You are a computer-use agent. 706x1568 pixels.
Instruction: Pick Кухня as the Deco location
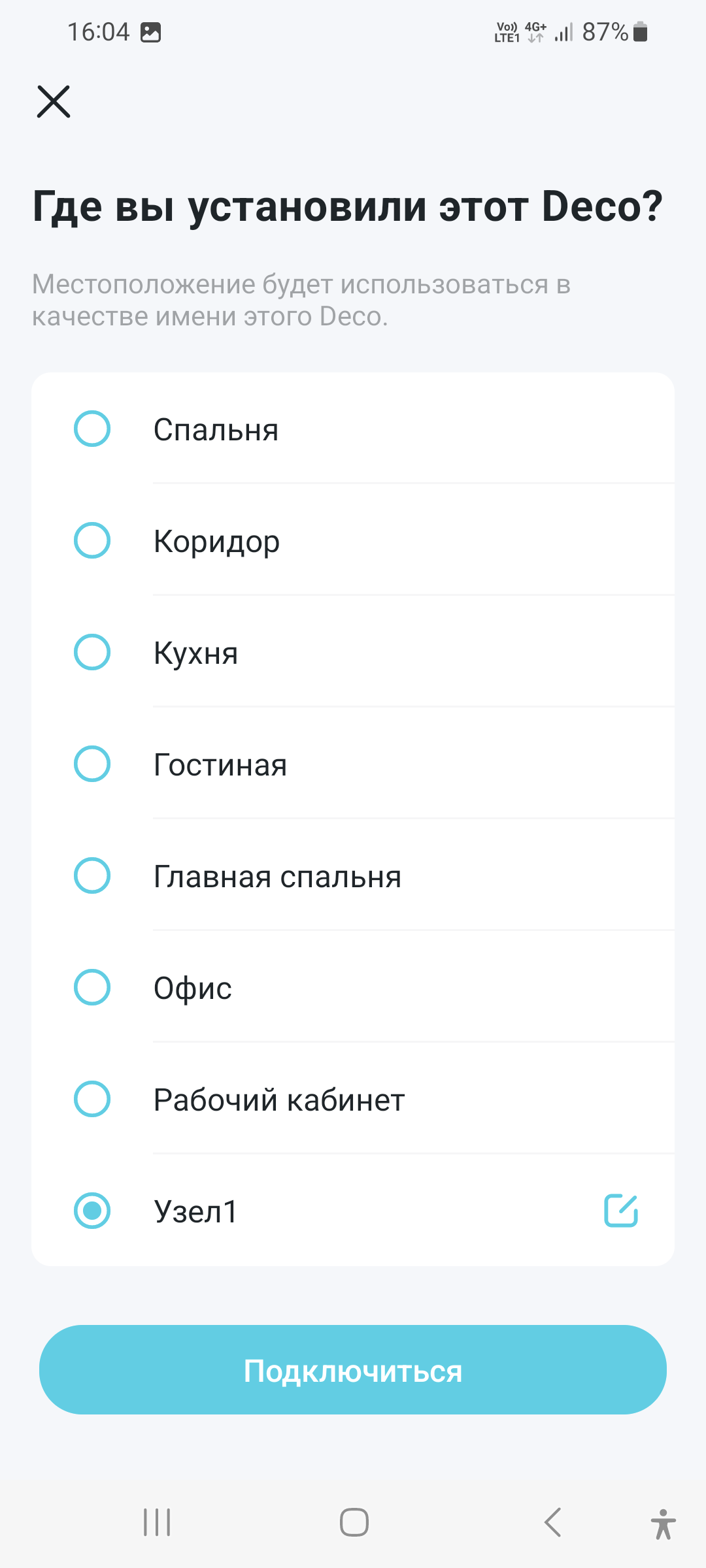tap(92, 652)
